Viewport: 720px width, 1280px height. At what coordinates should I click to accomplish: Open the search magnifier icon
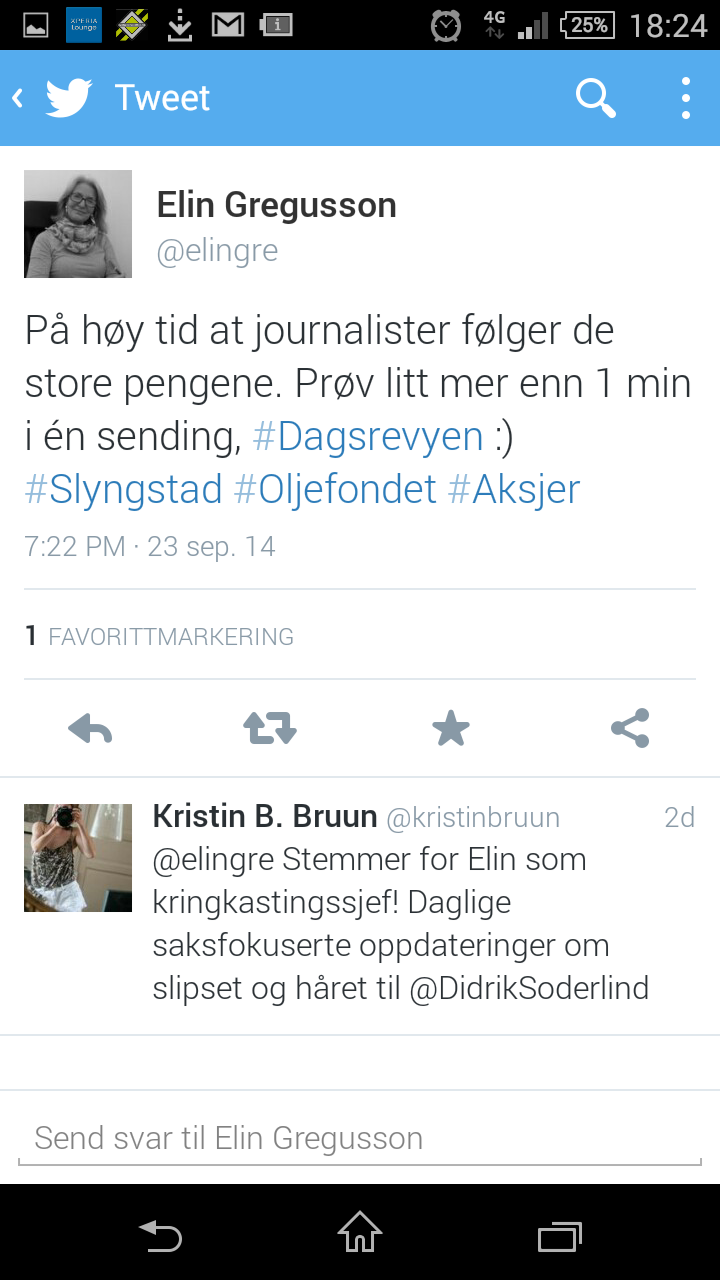[595, 98]
